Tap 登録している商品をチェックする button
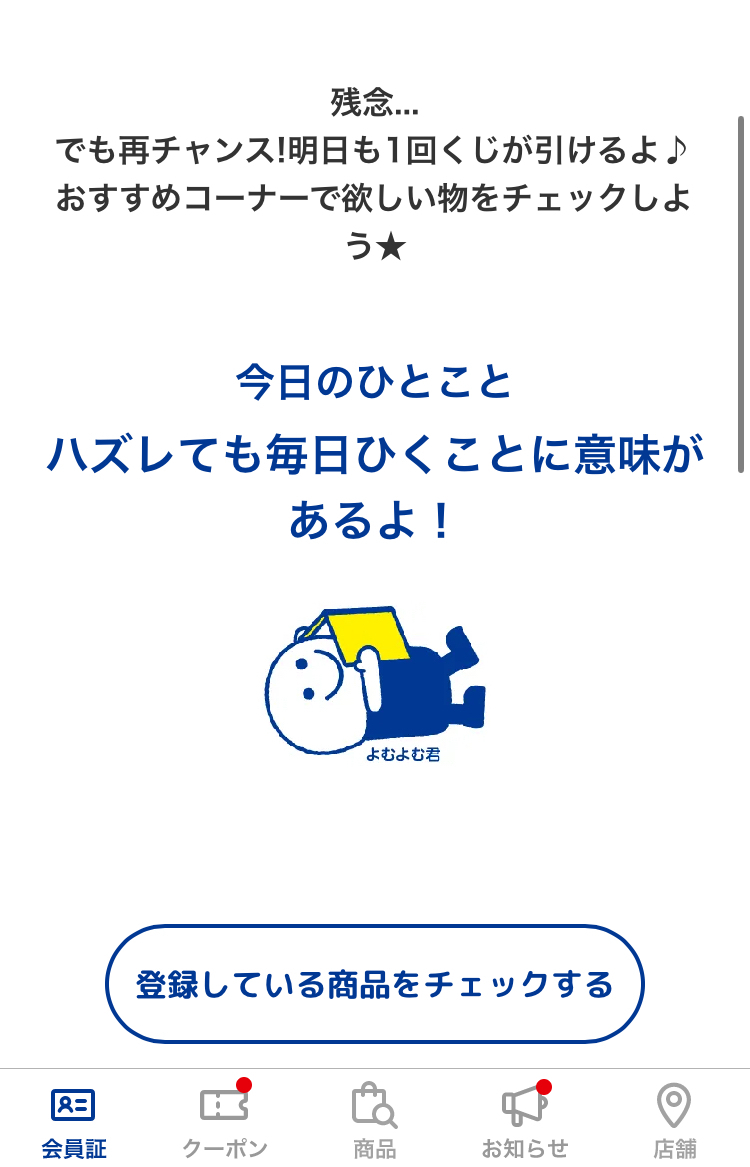This screenshot has height=1167, width=750. (374, 984)
